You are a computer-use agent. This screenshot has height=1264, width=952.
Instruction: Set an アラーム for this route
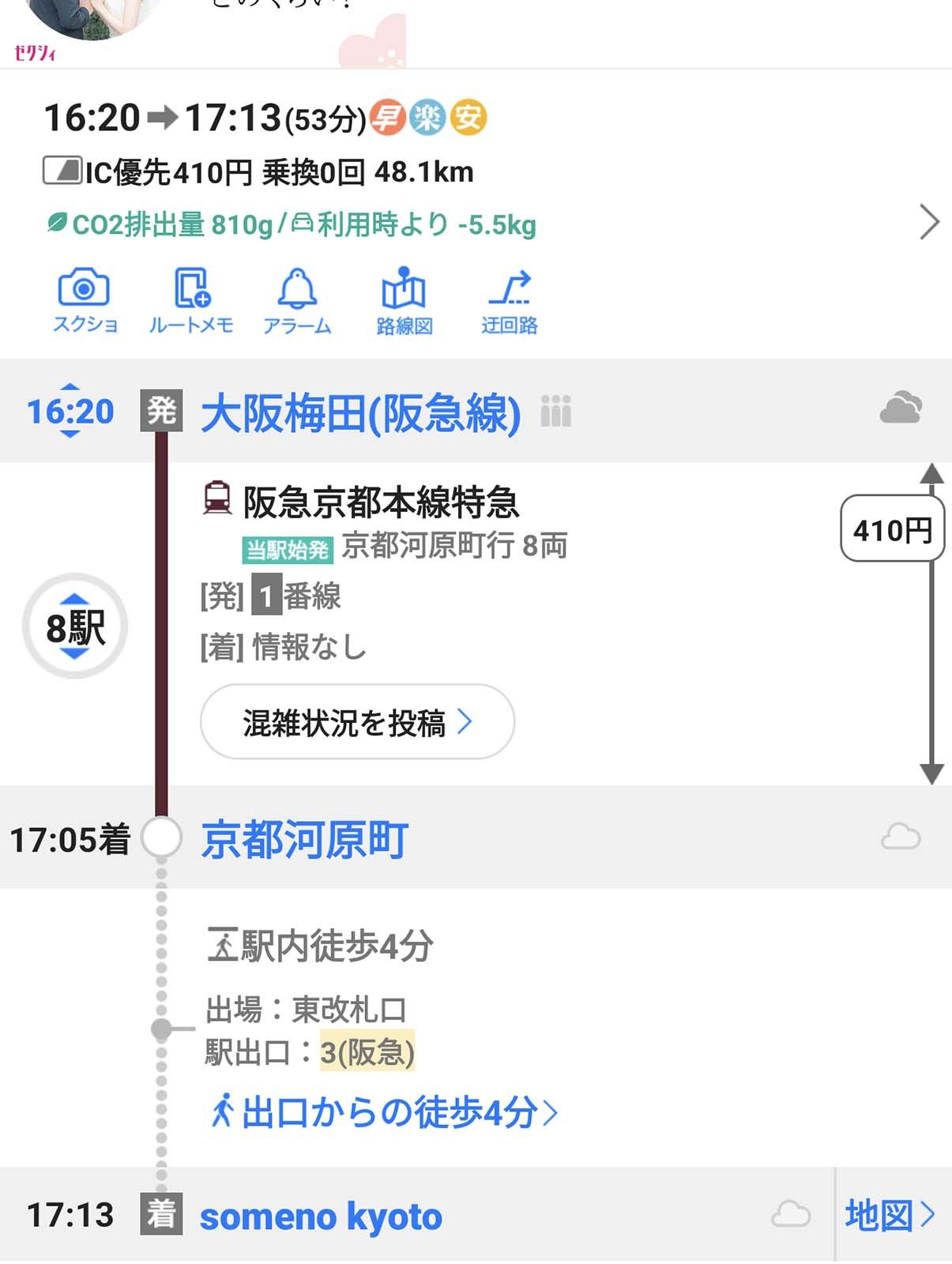297,301
